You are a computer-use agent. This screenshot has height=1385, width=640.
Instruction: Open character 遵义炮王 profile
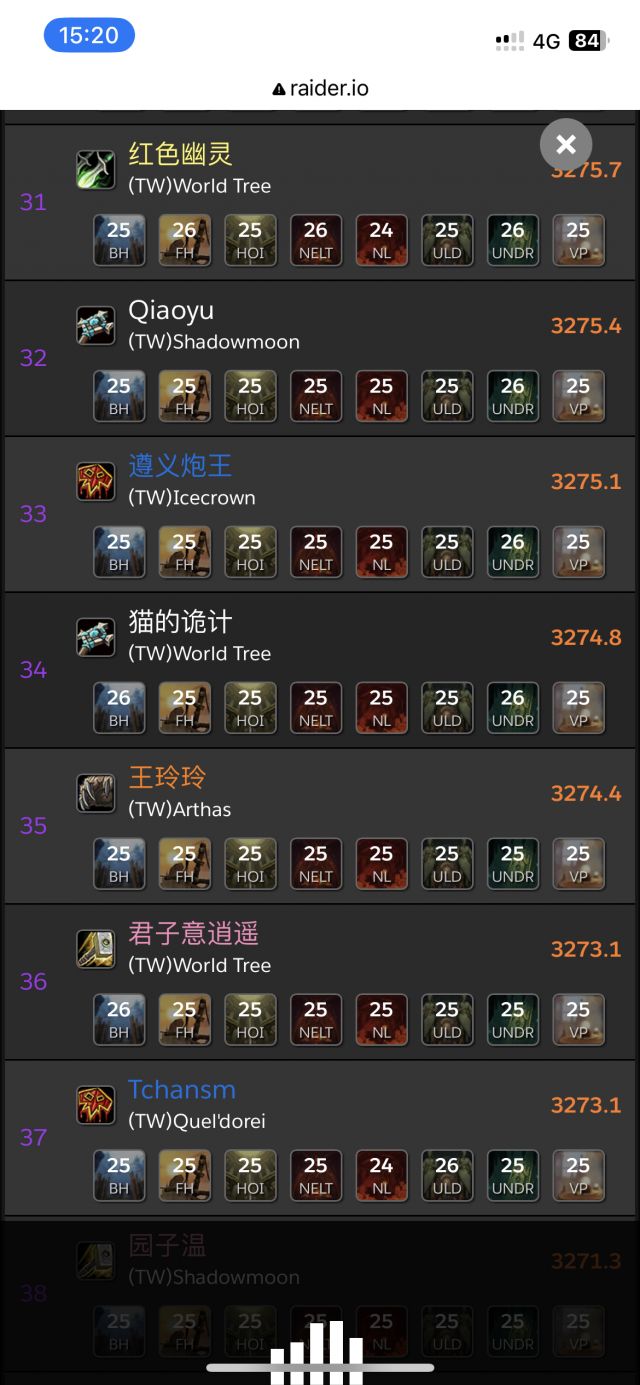(x=180, y=466)
